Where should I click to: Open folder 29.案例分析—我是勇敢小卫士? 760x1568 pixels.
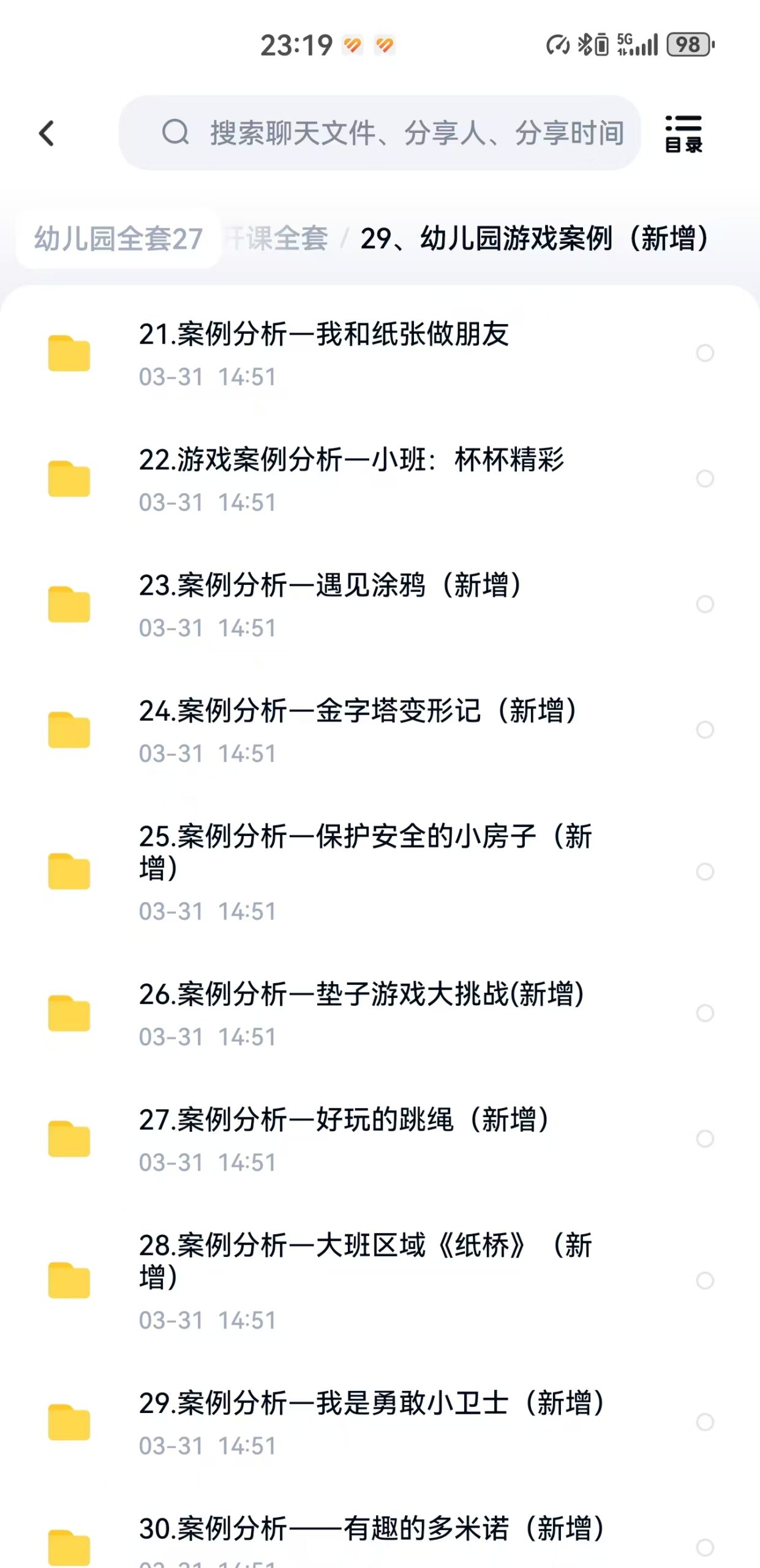(371, 1422)
